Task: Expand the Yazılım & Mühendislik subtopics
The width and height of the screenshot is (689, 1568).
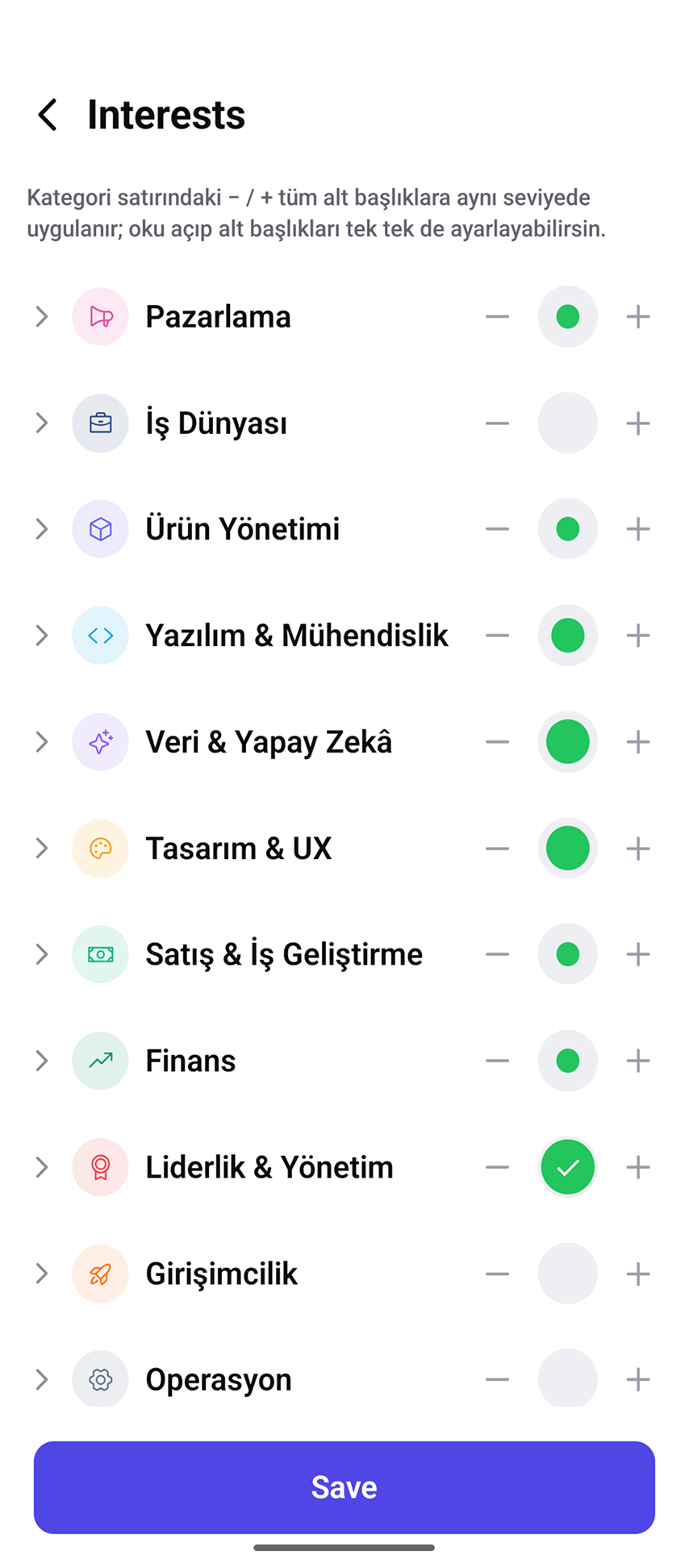Action: click(42, 636)
